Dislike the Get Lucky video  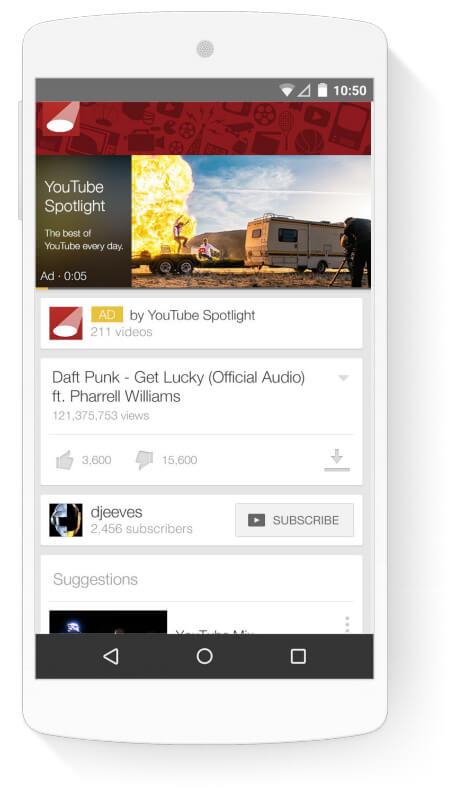click(144, 460)
